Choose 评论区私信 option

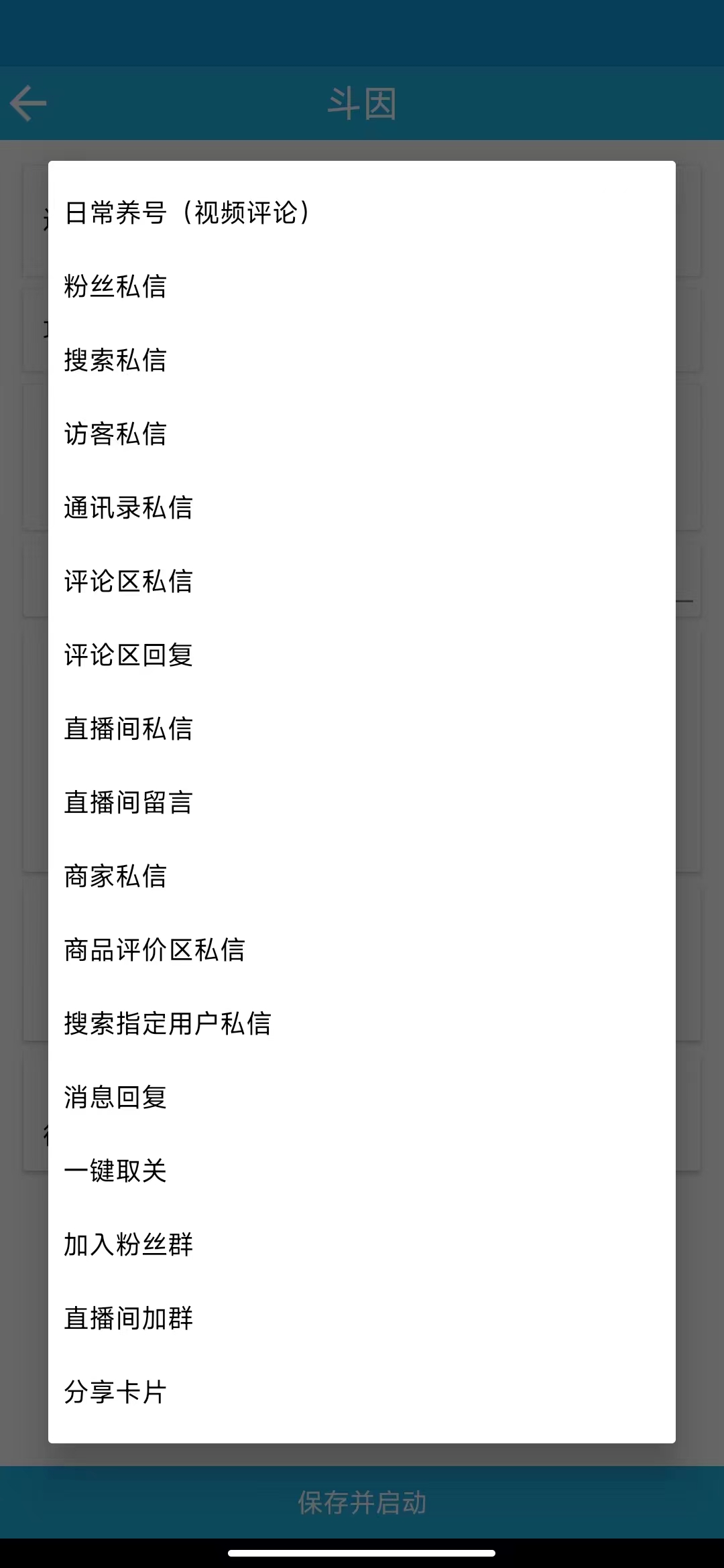click(362, 581)
